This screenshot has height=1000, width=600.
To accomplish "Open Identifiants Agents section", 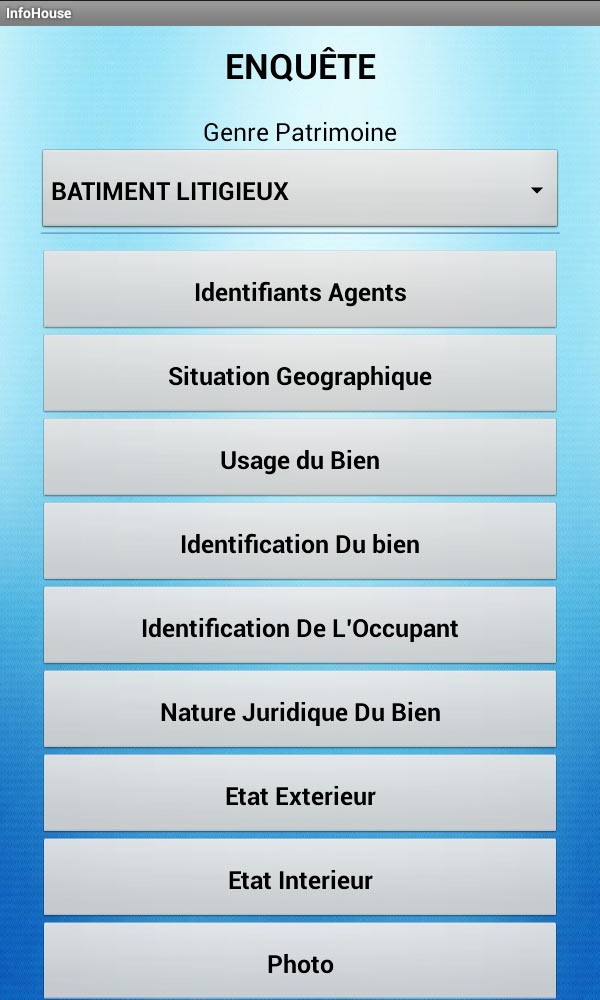I will (300, 289).
